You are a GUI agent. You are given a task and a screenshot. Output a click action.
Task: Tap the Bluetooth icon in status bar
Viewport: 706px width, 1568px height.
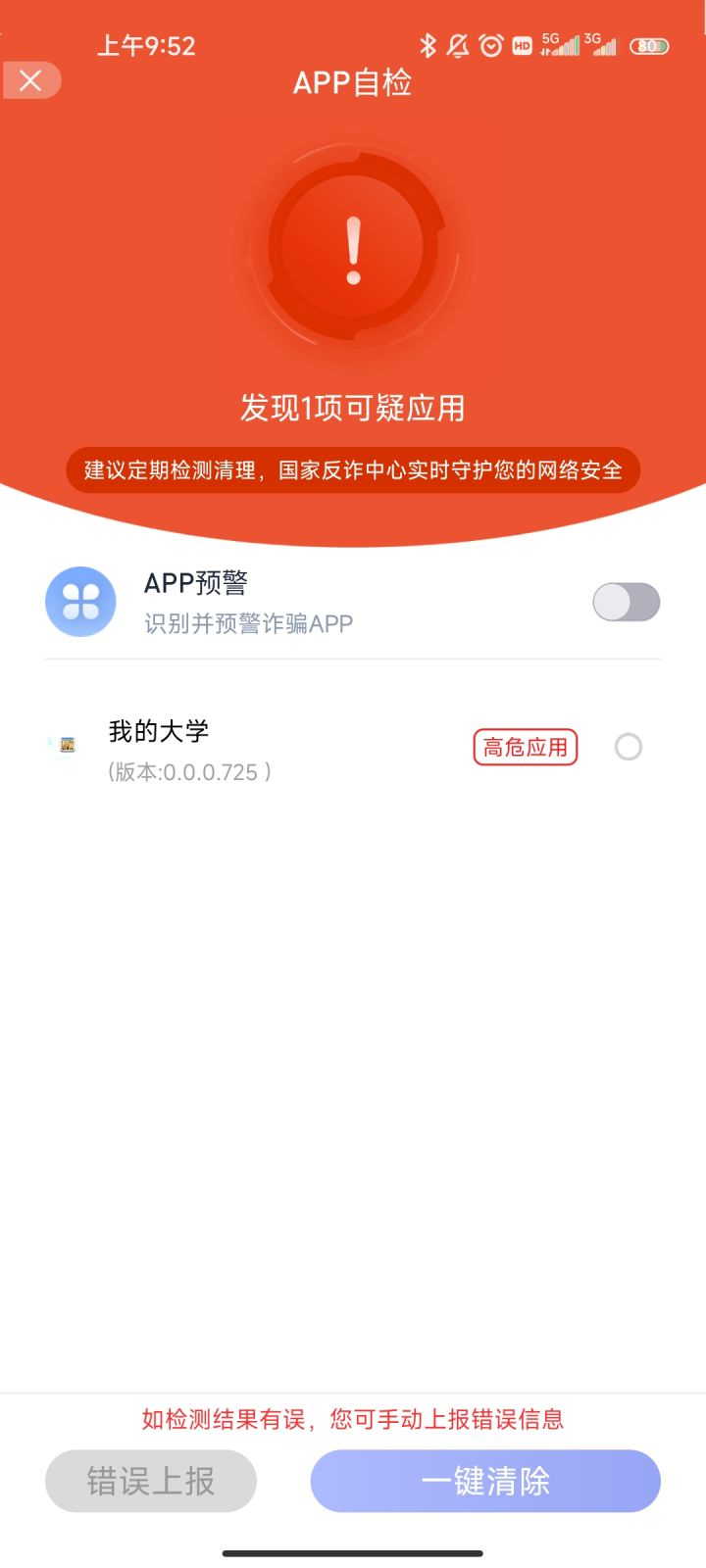point(428,45)
